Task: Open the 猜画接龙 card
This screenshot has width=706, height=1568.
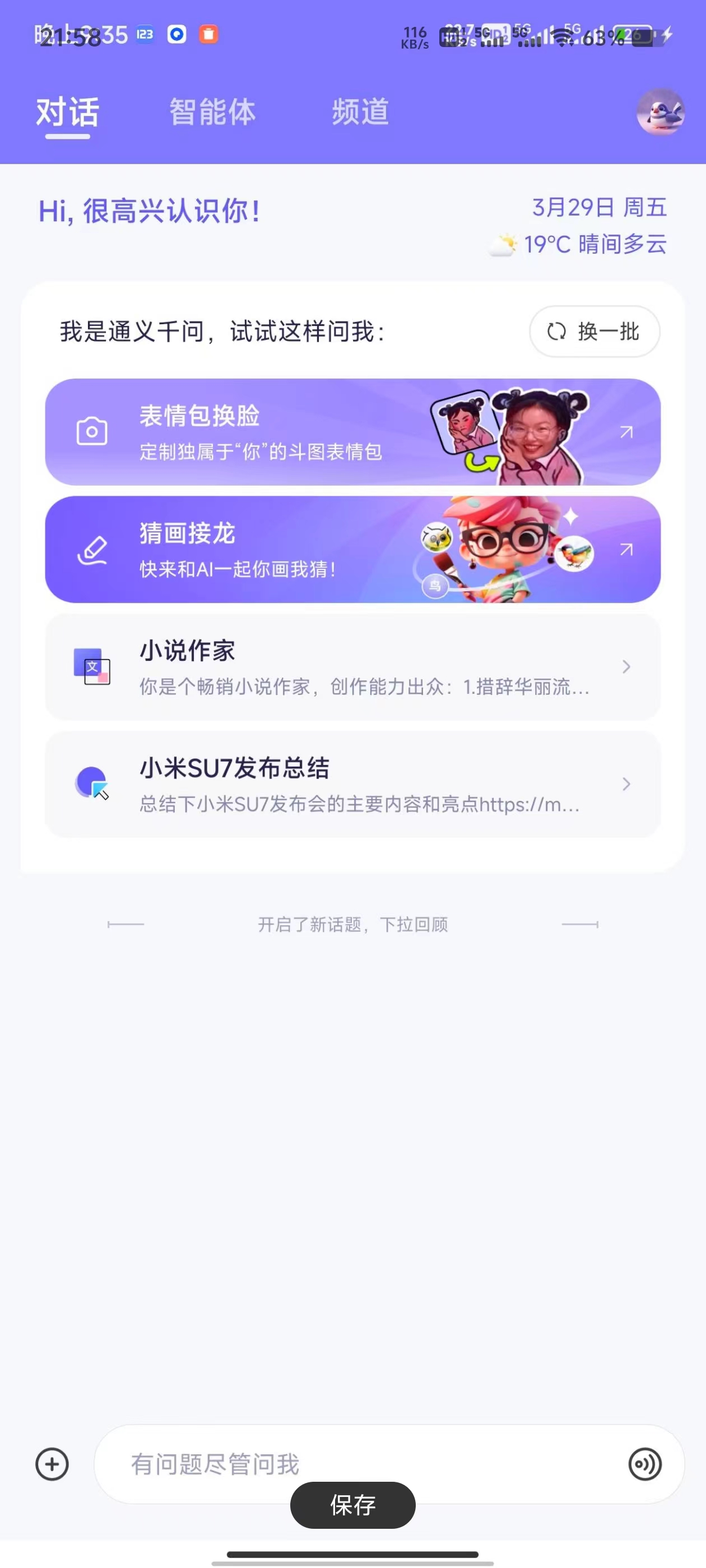Action: click(352, 550)
